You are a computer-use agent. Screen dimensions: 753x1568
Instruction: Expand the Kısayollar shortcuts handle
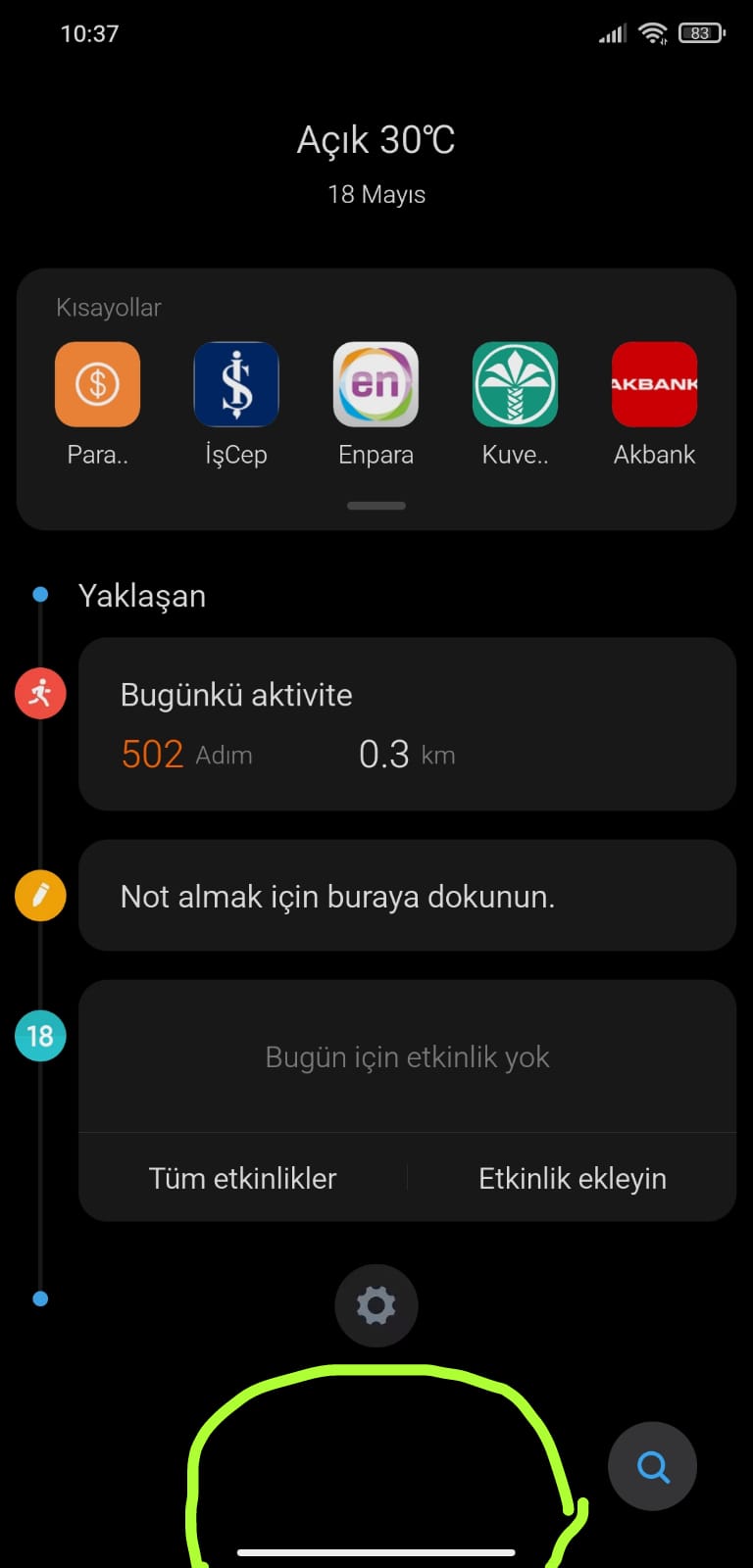click(x=376, y=506)
